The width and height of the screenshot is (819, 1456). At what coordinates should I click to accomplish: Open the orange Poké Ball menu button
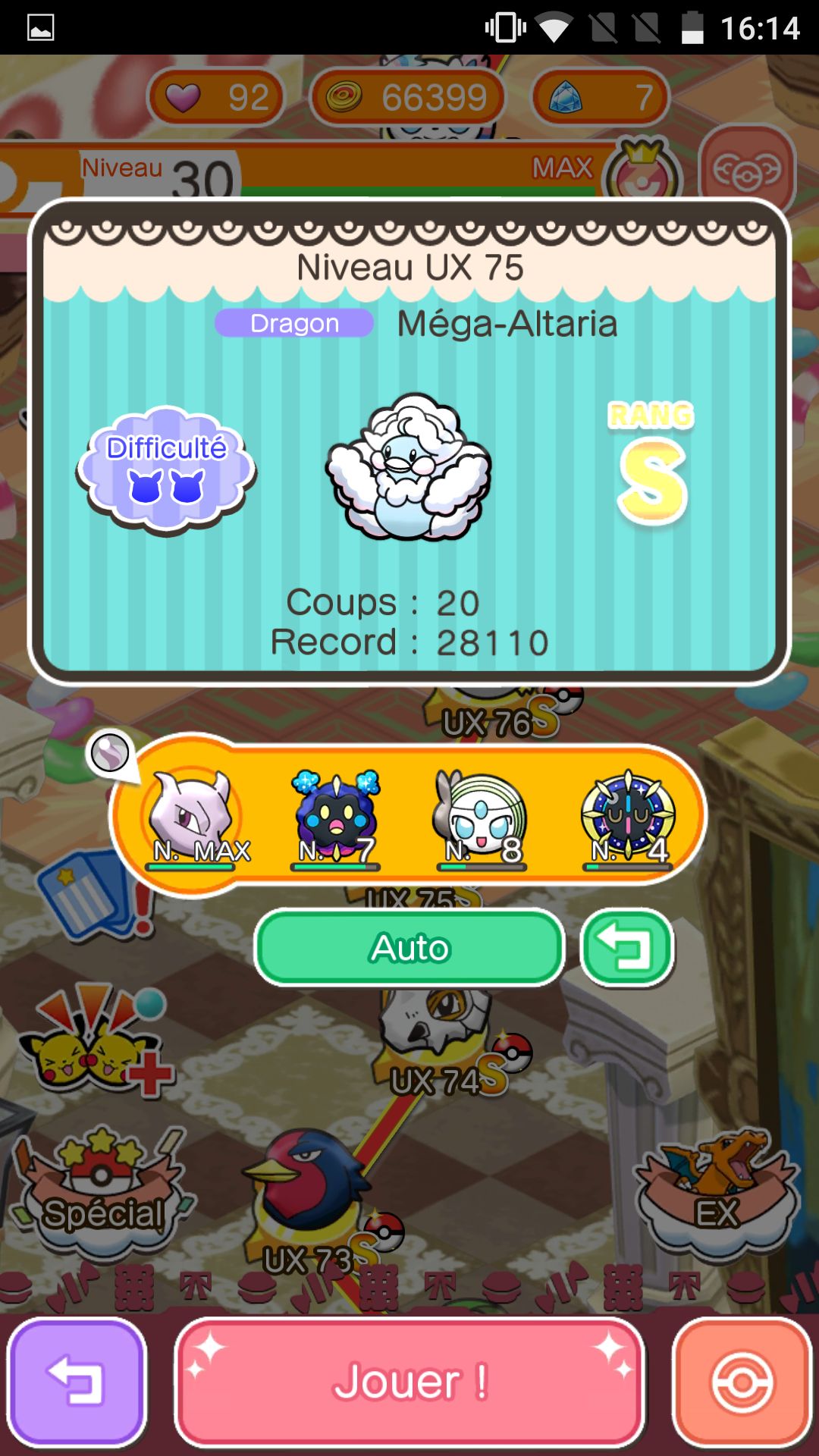tap(742, 1381)
